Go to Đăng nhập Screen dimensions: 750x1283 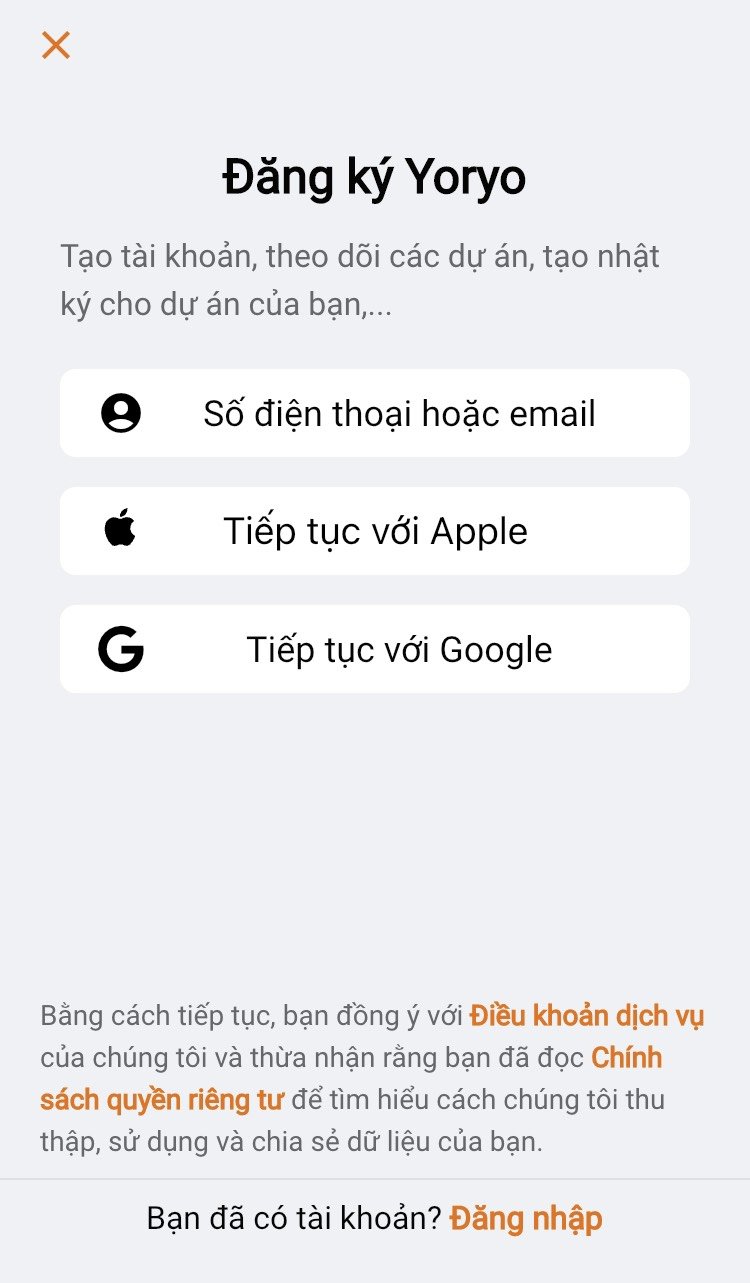(x=526, y=1219)
